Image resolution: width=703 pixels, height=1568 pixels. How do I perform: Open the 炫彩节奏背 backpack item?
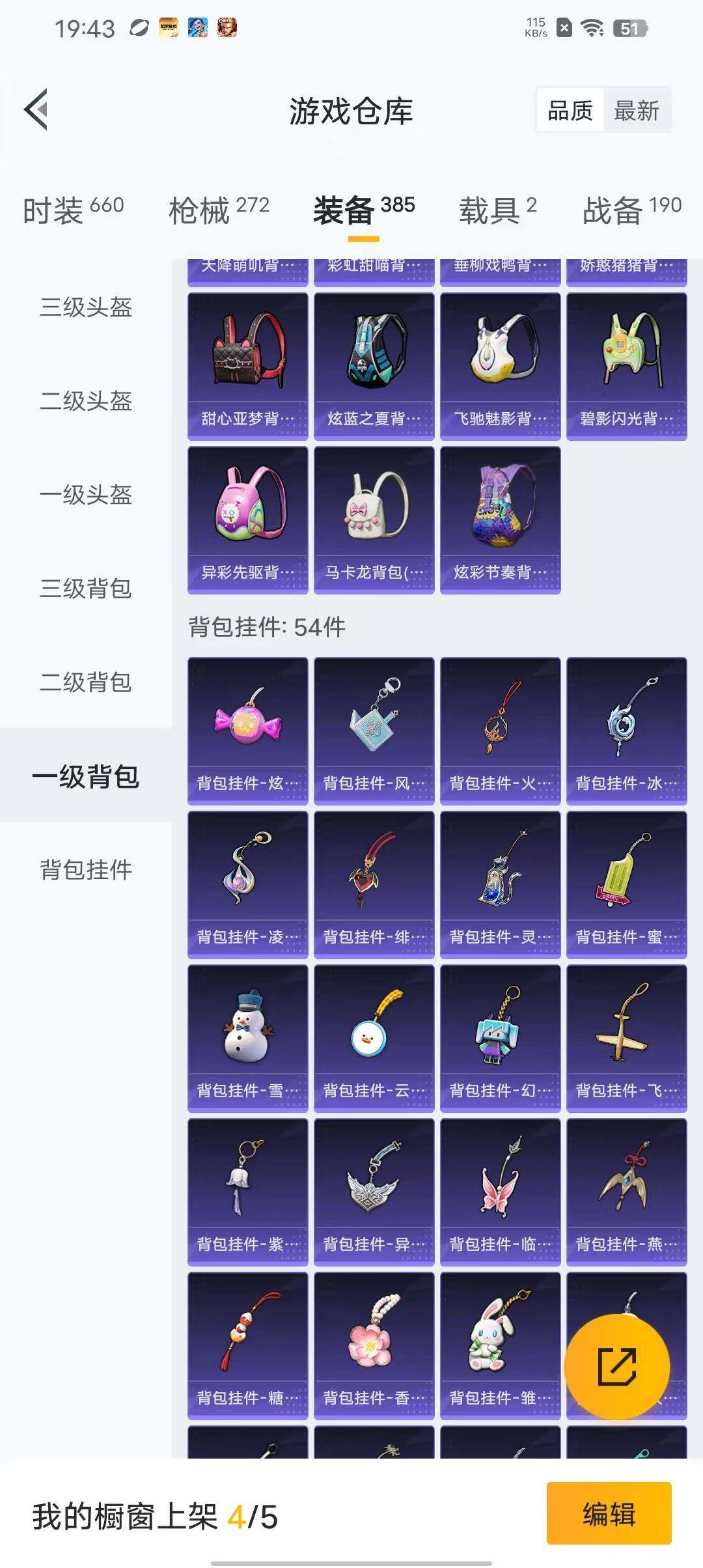pyautogui.click(x=500, y=520)
